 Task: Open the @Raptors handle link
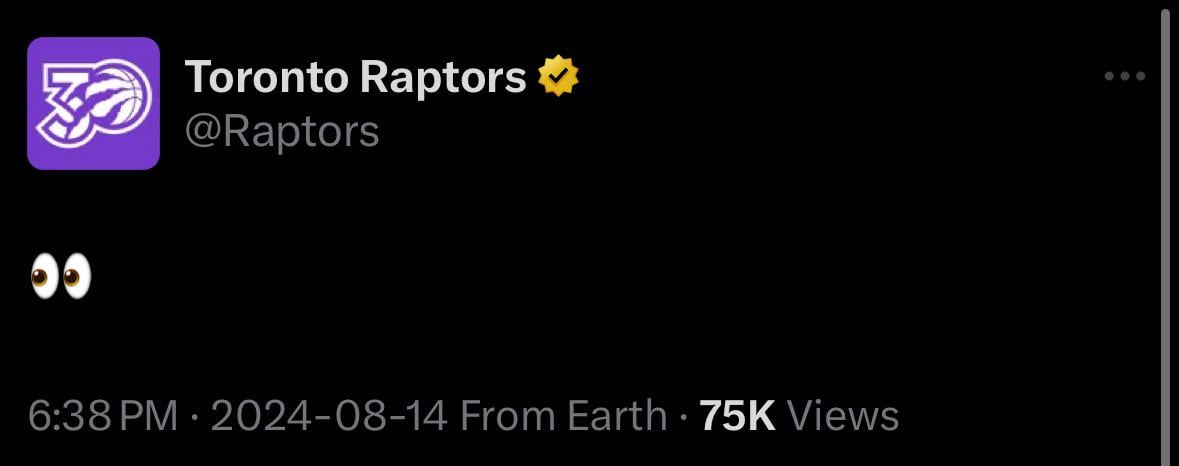pyautogui.click(x=282, y=131)
